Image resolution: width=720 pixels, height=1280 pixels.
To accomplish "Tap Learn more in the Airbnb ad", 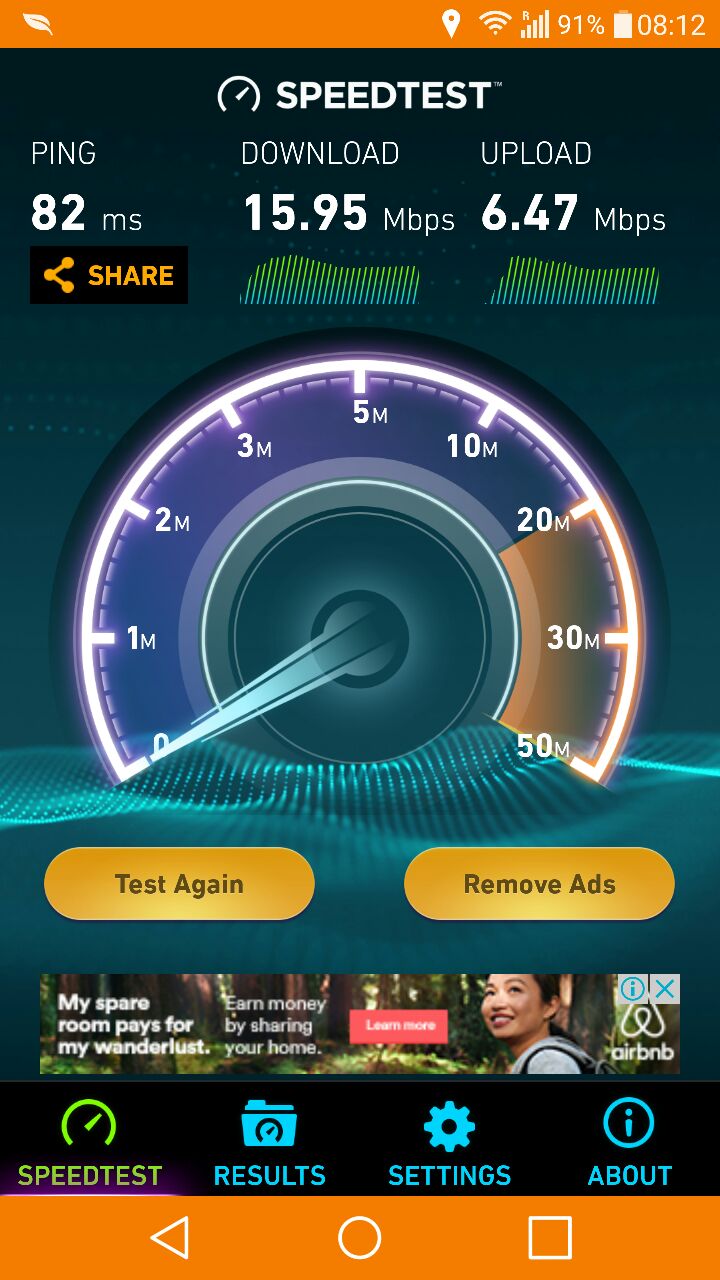I will click(399, 1025).
